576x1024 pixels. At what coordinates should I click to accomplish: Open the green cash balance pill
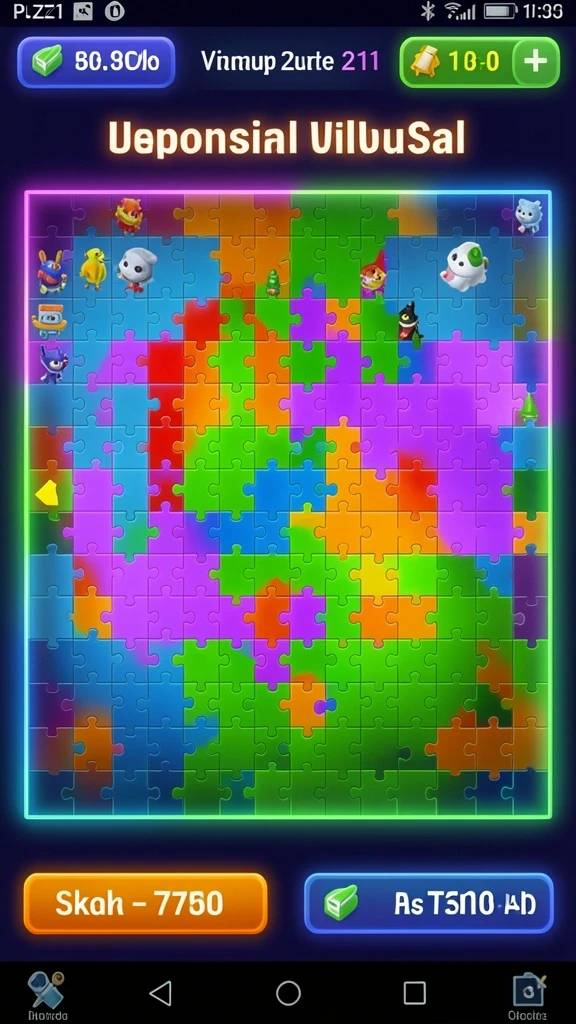click(96, 62)
